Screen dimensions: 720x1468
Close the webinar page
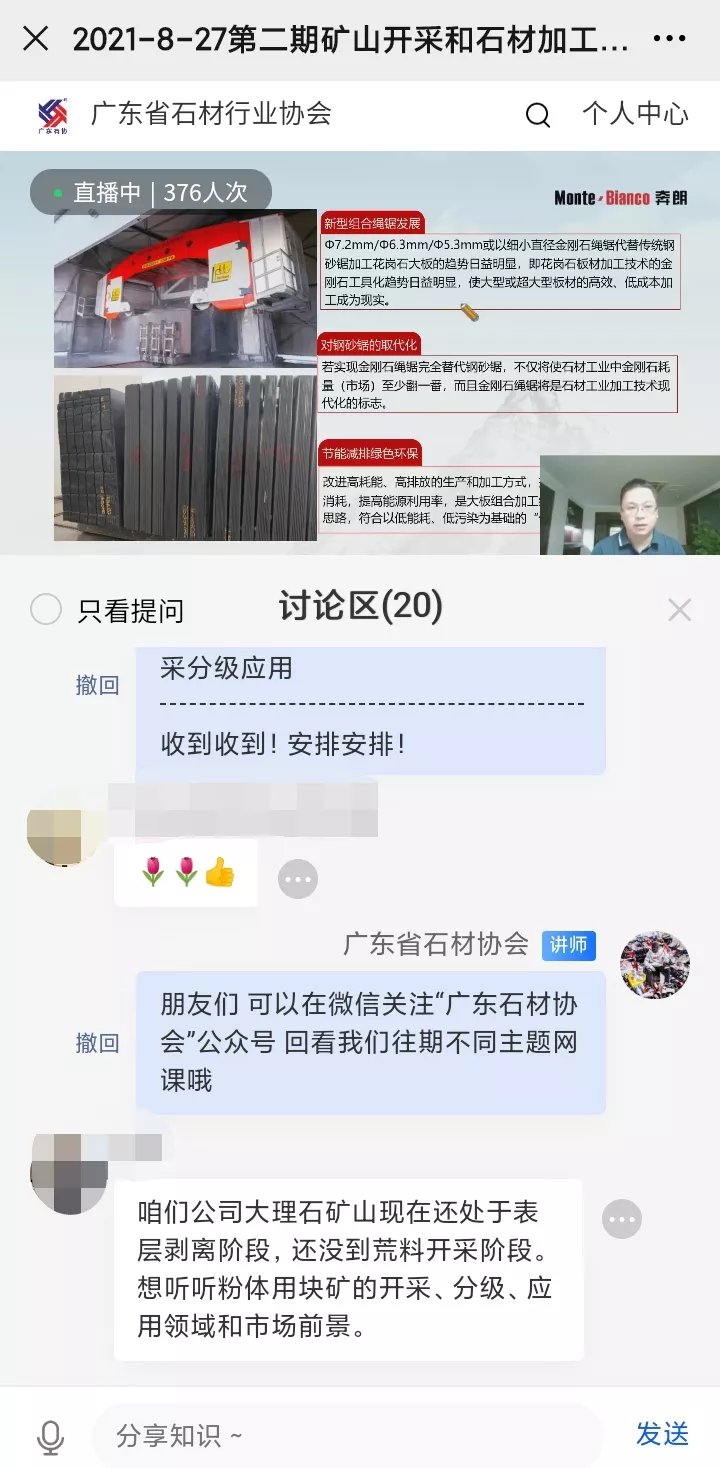(35, 39)
